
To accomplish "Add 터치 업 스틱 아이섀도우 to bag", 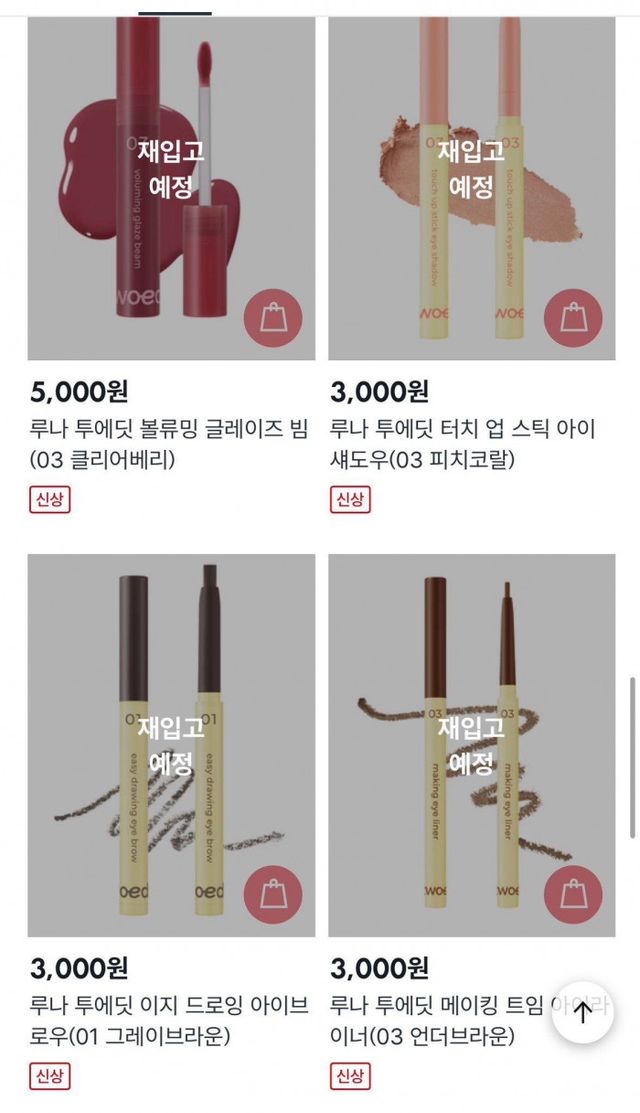I will (x=573, y=319).
